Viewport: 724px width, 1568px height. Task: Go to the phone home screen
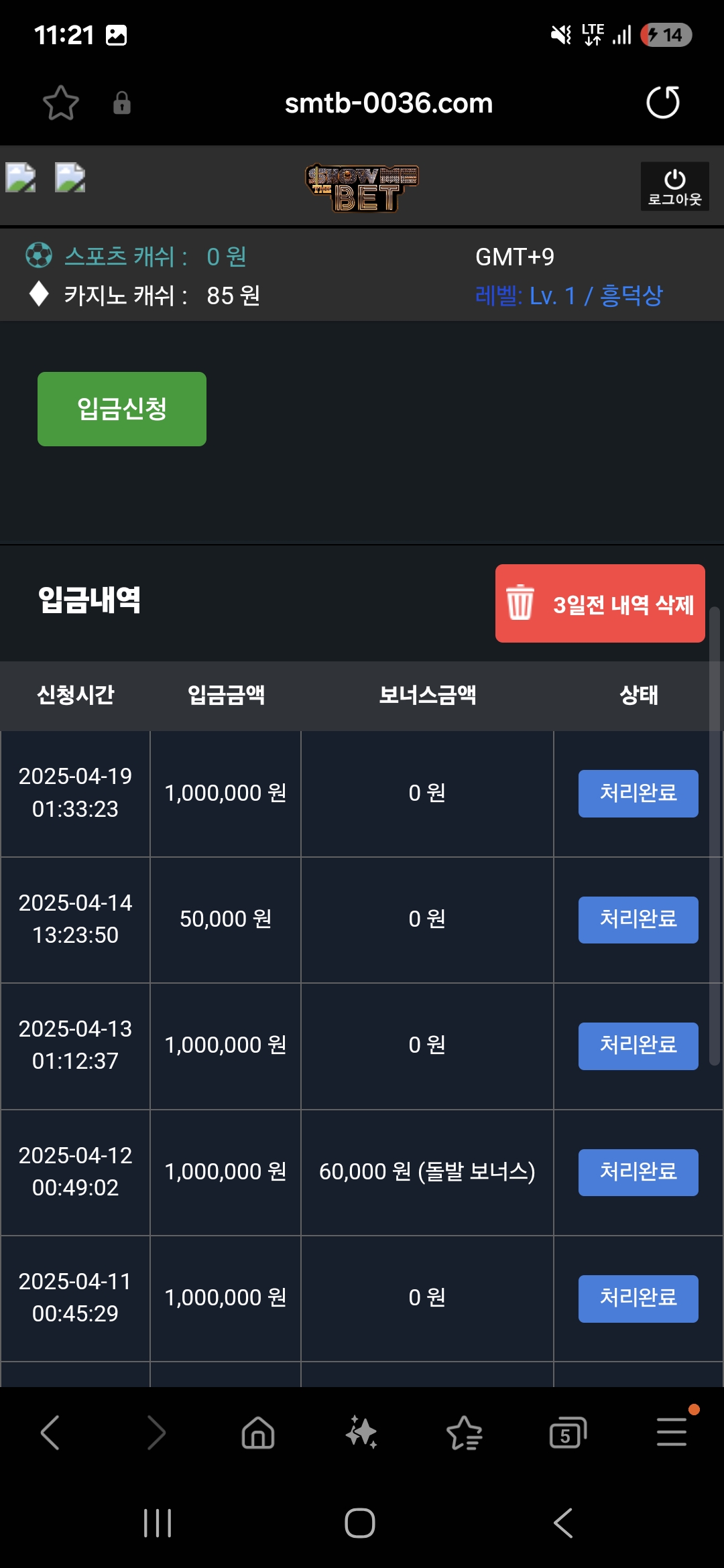tap(360, 1523)
